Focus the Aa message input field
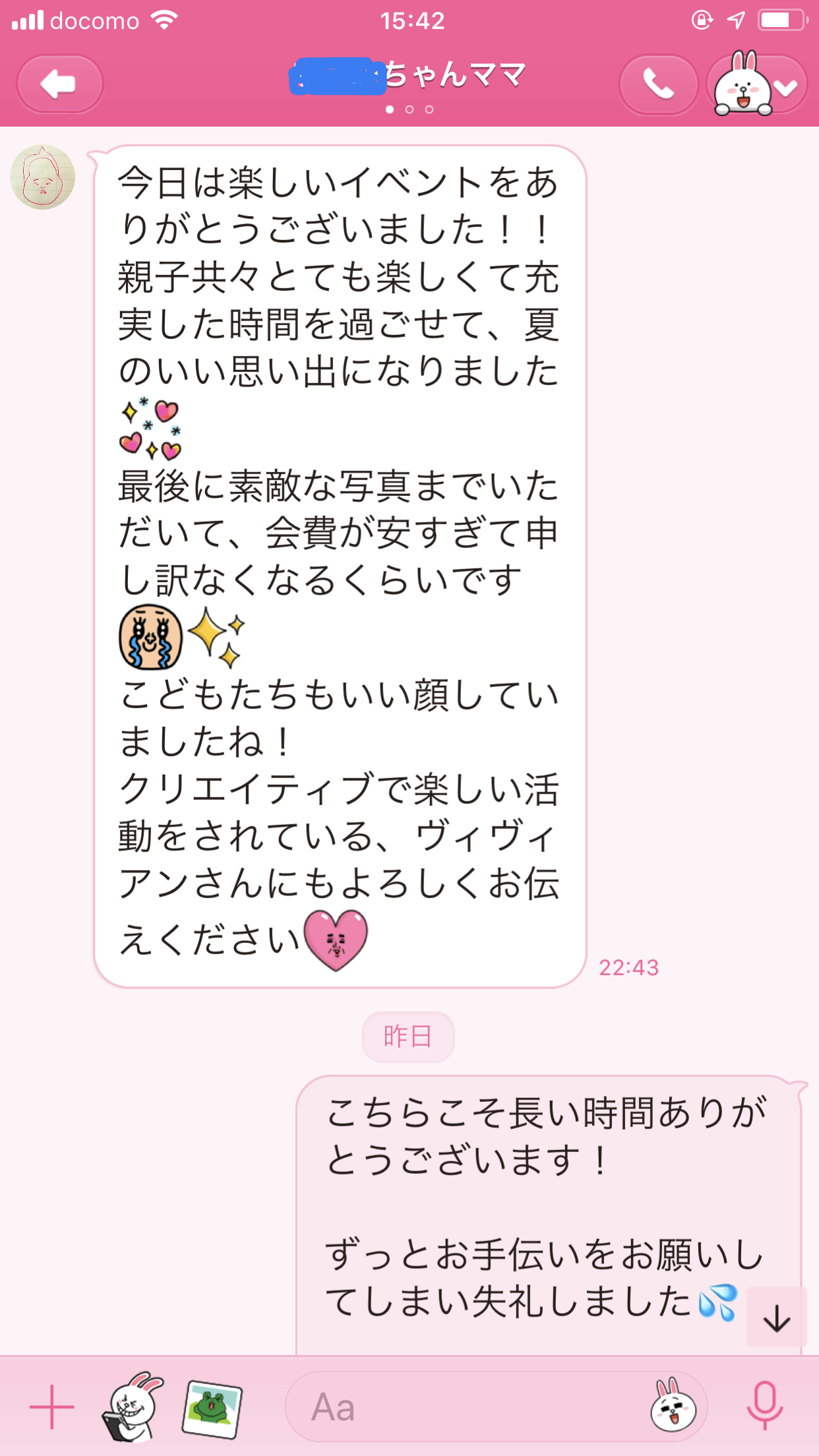 pyautogui.click(x=462, y=1407)
